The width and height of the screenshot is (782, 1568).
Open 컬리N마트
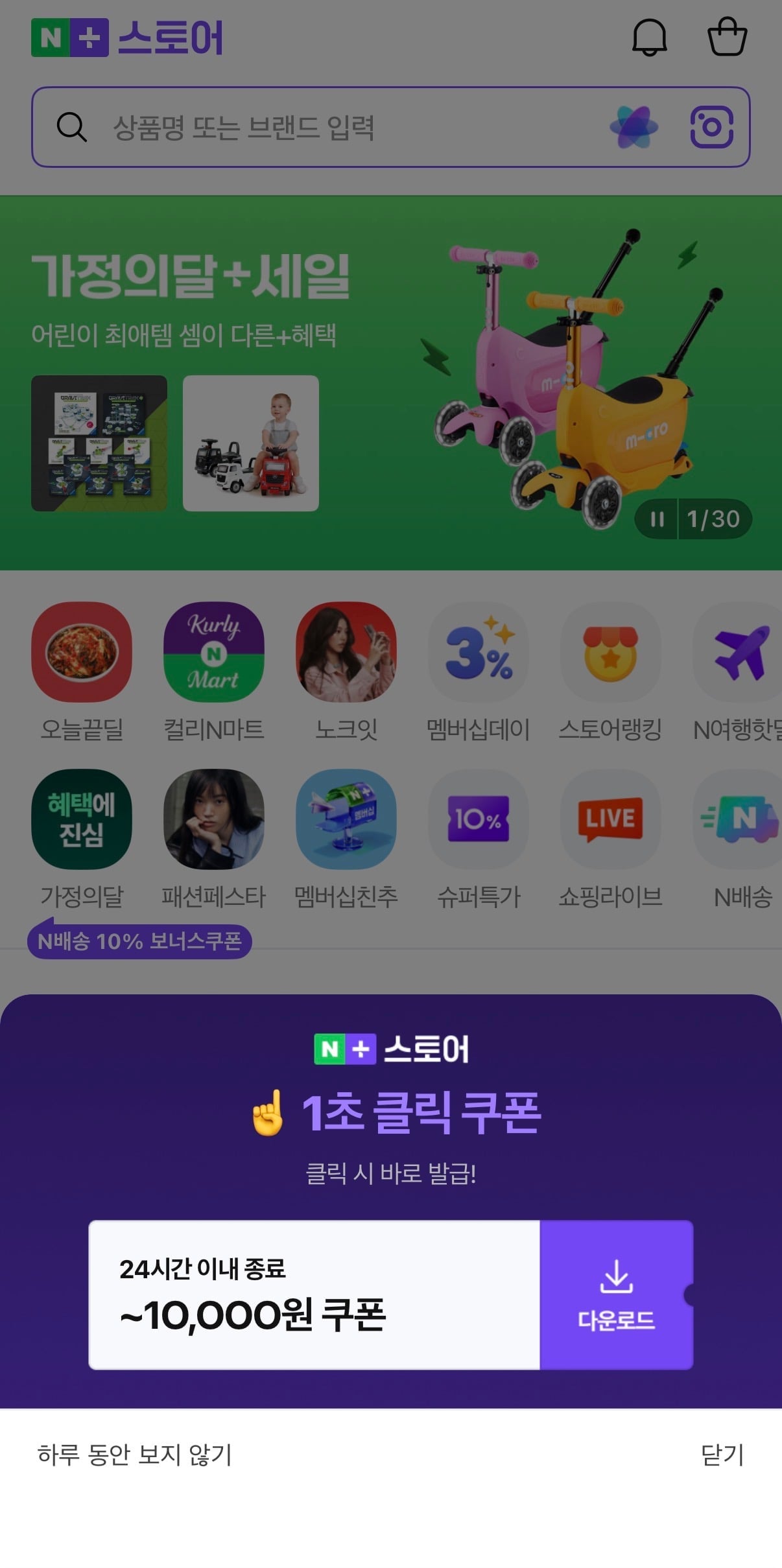click(x=214, y=653)
